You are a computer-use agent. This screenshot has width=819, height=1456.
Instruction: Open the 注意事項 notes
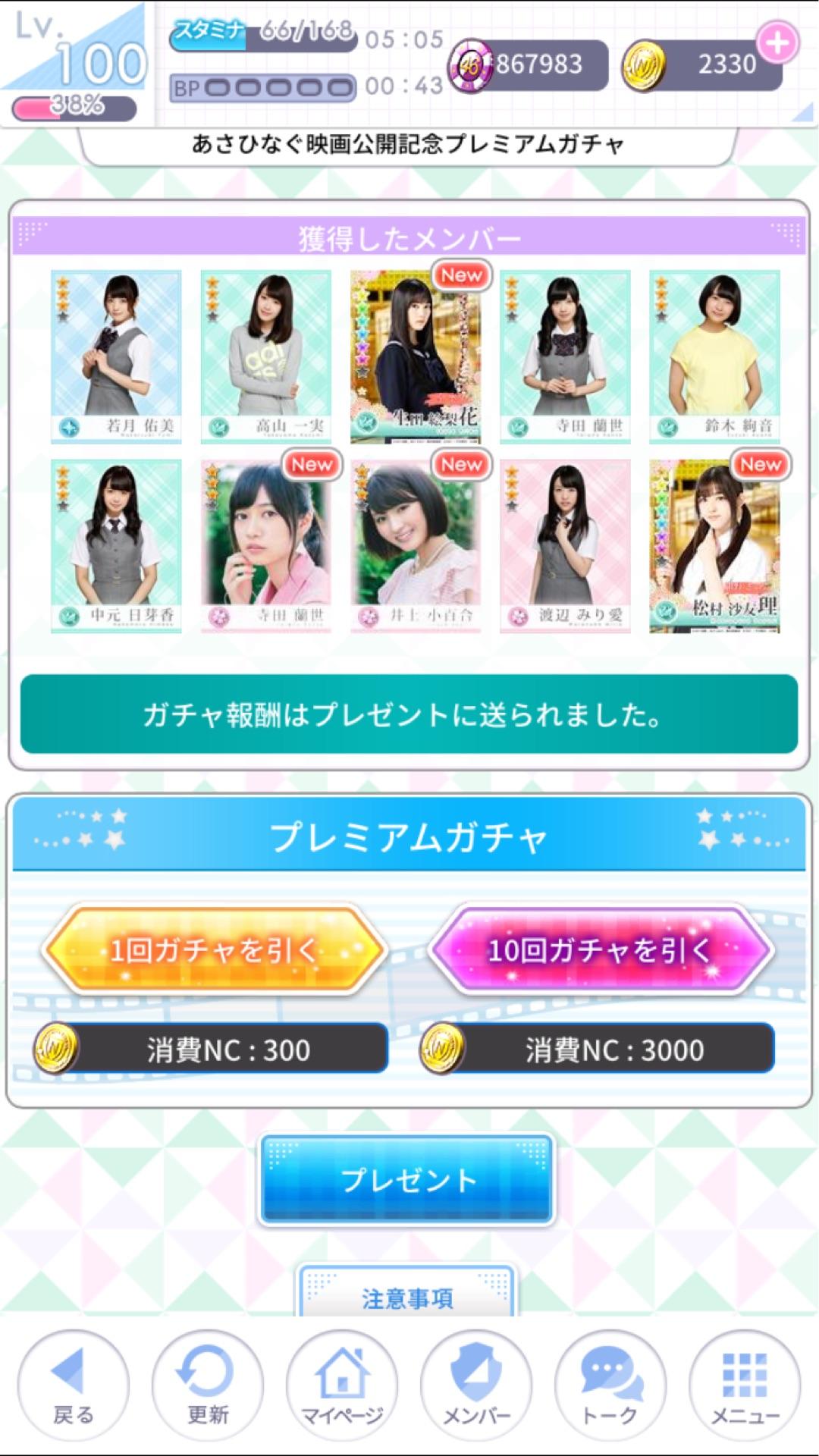click(407, 1297)
